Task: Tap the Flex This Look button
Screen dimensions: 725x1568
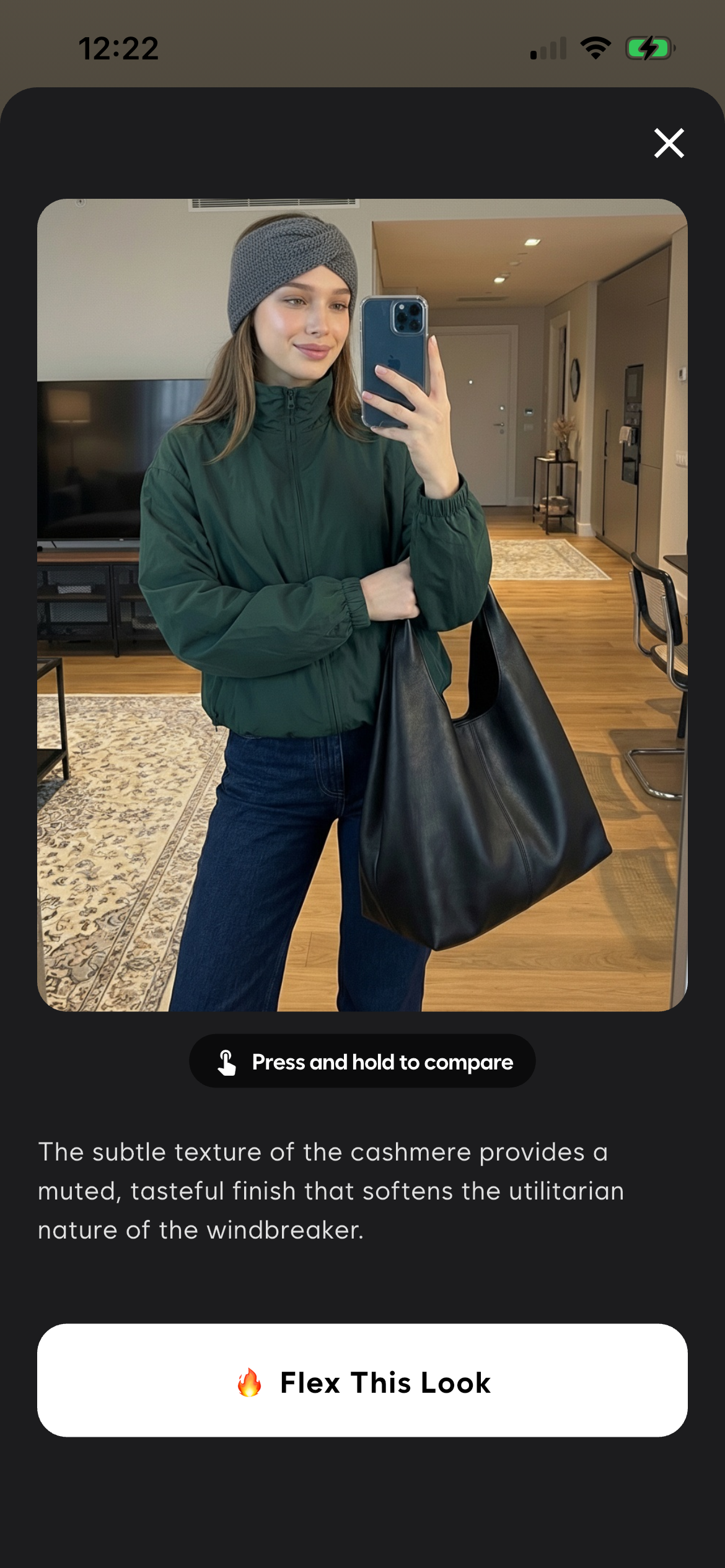Action: coord(362,1382)
